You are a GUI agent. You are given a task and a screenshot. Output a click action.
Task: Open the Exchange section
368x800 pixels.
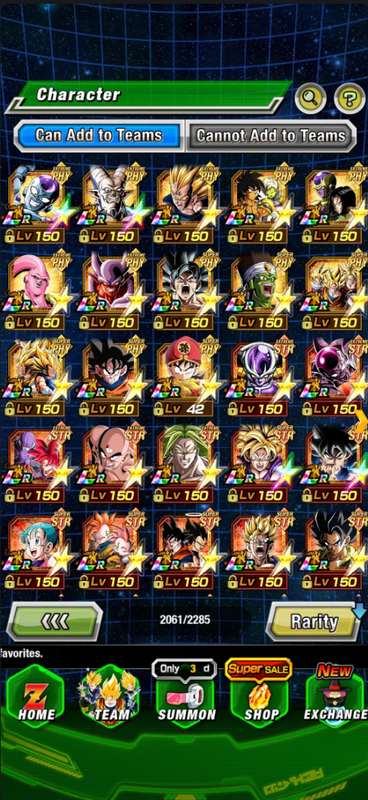click(x=335, y=694)
